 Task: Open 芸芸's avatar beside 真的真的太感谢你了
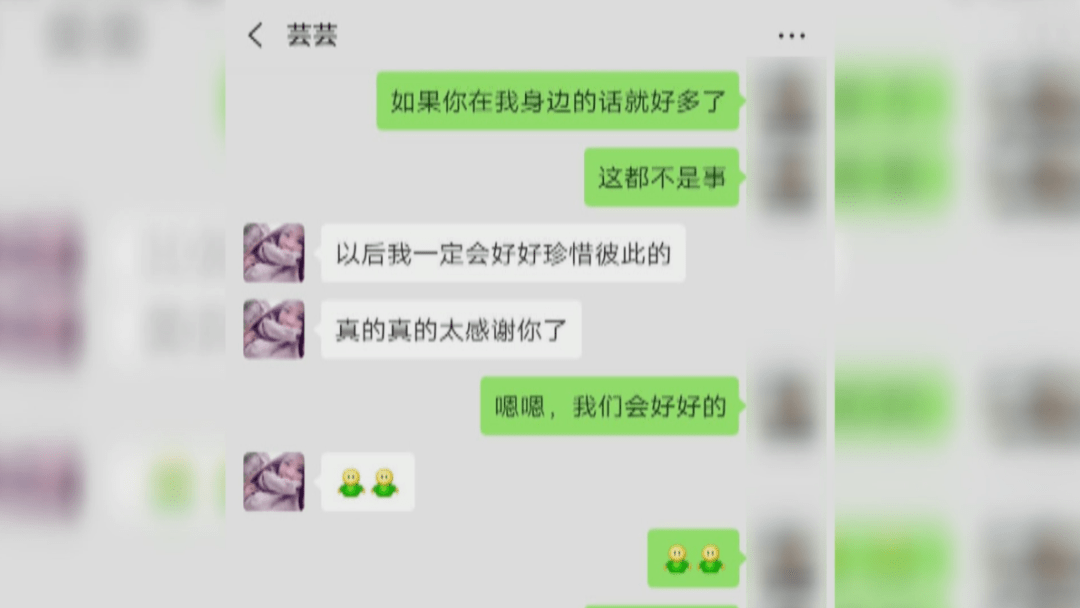point(273,329)
